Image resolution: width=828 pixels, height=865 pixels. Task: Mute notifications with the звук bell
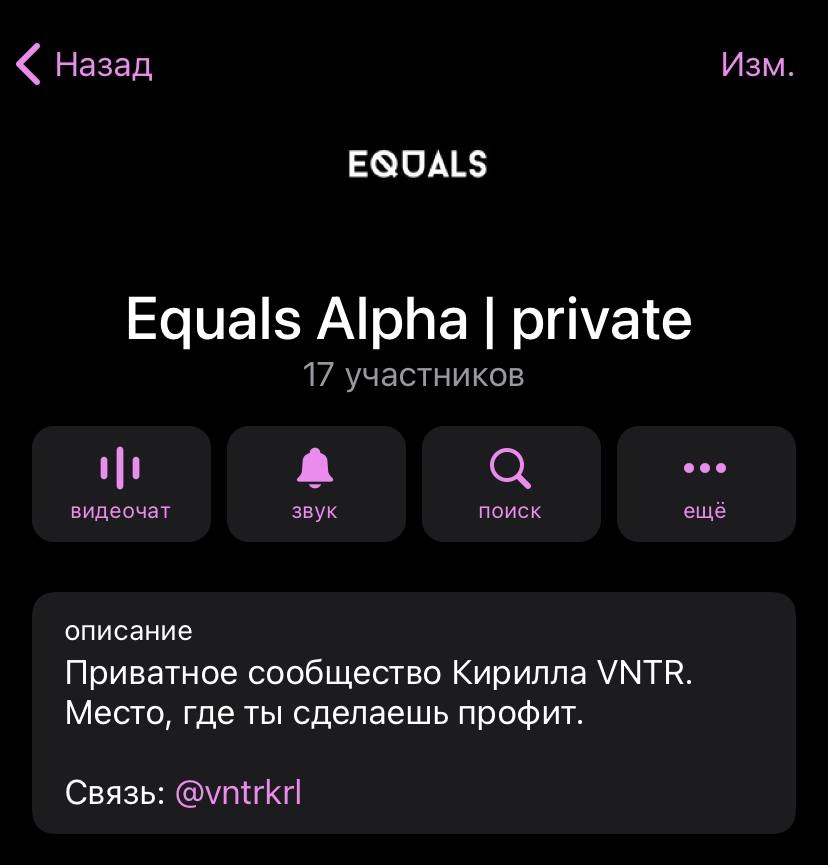pyautogui.click(x=316, y=484)
